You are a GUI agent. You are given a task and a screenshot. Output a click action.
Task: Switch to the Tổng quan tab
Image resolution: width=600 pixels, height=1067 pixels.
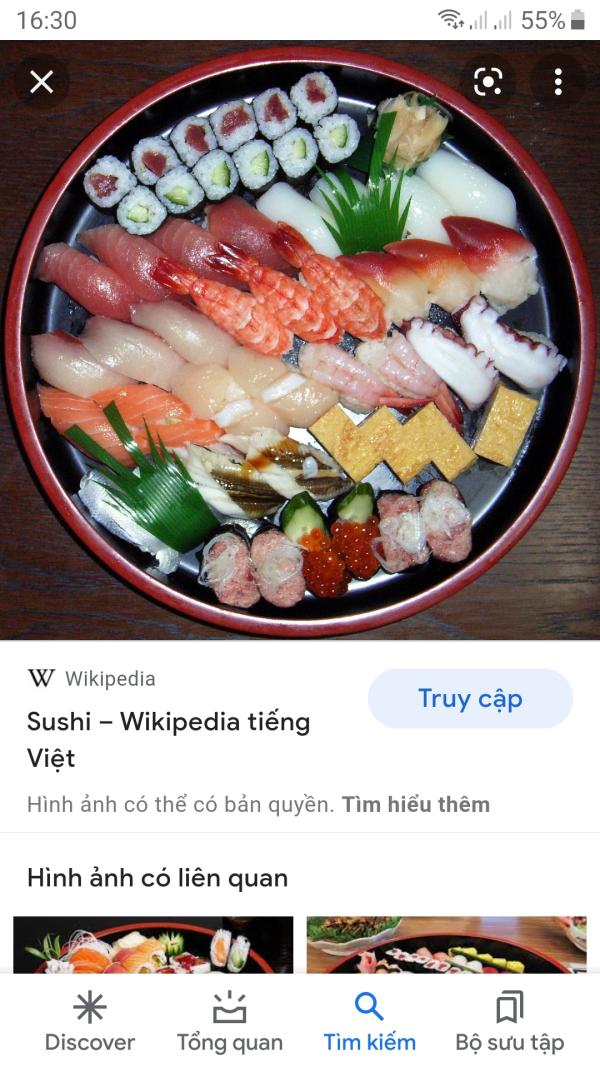tap(230, 1021)
